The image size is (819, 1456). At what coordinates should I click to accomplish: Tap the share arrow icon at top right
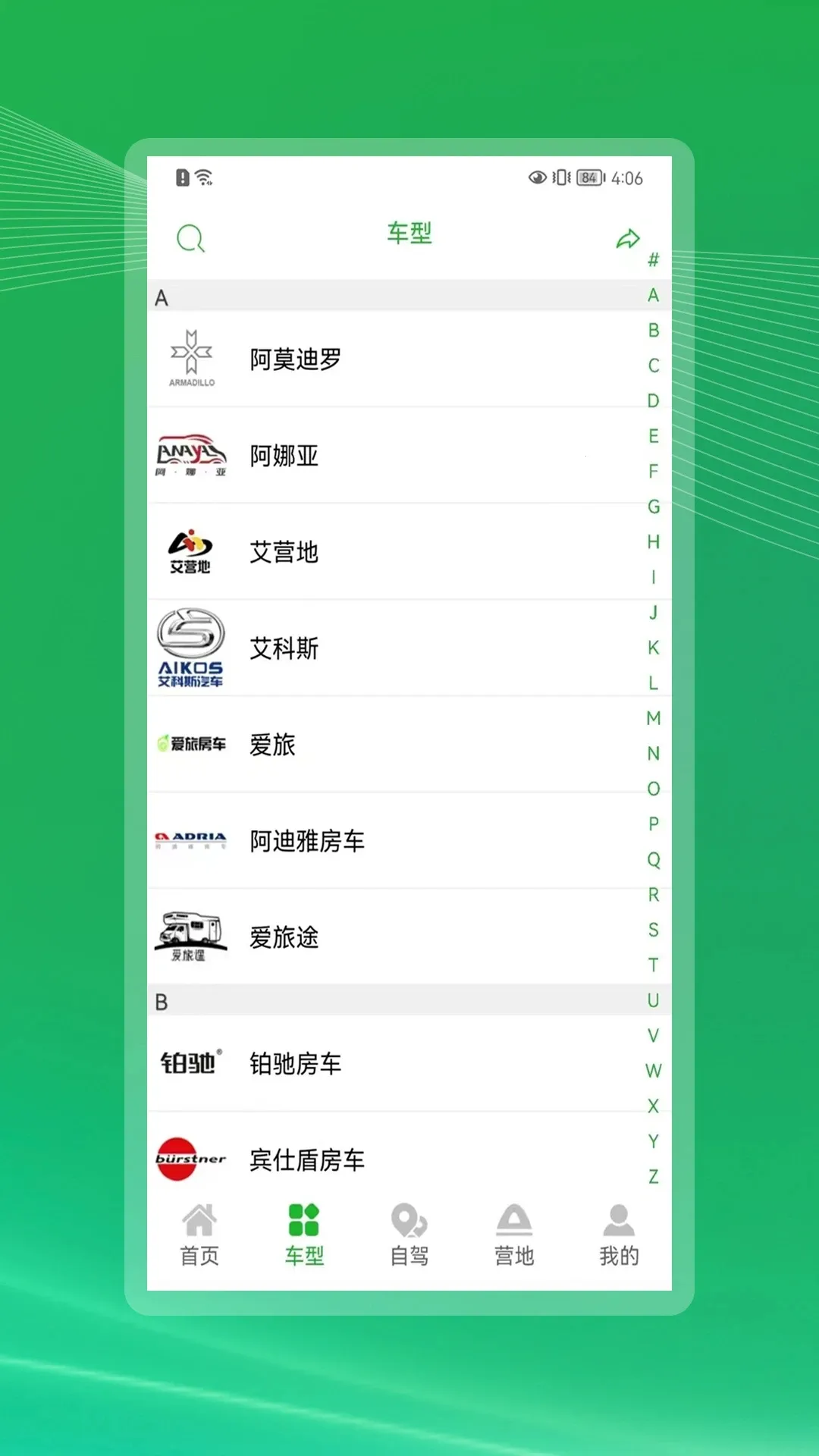click(627, 237)
